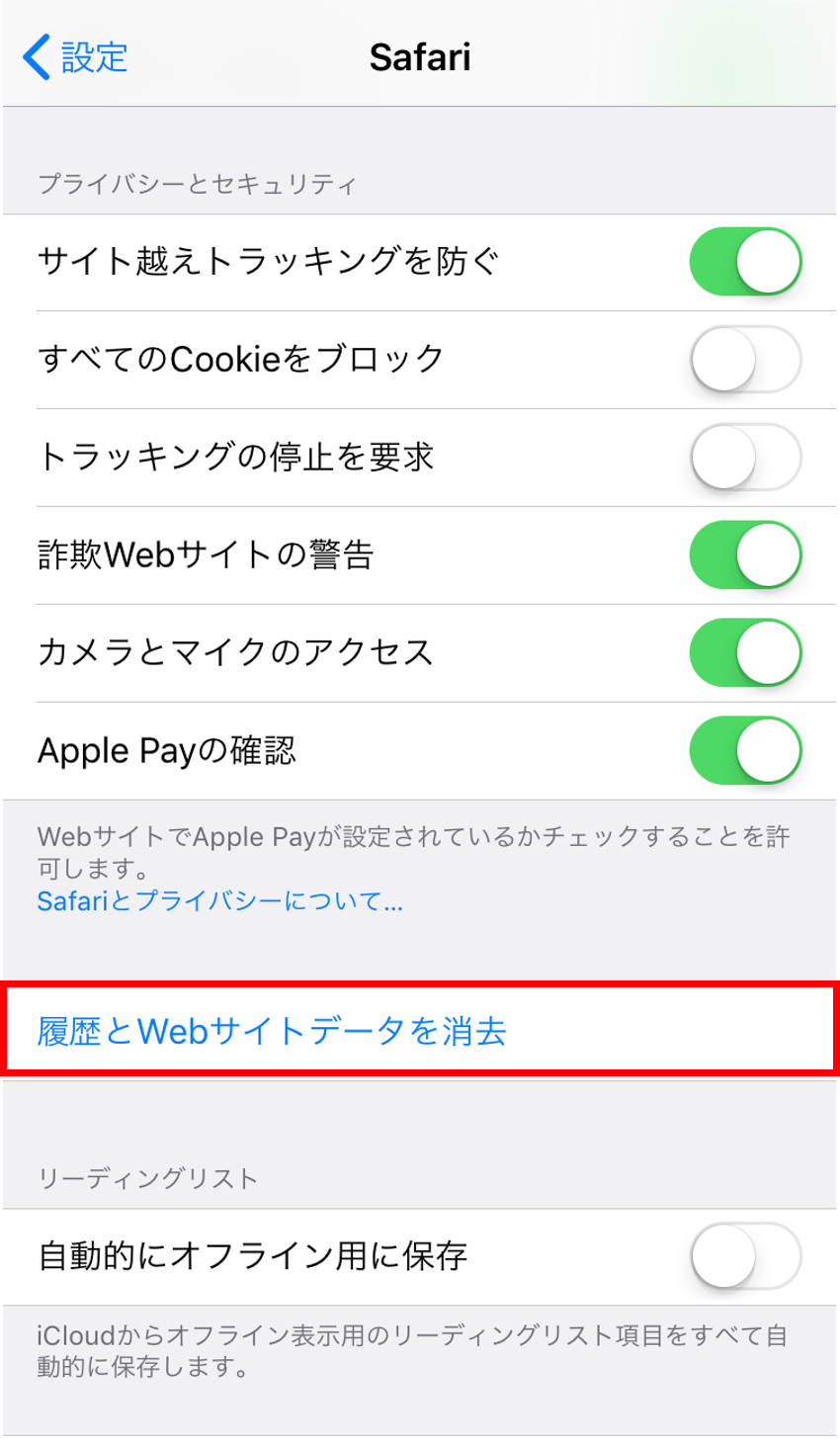Open Safariとプライバシーについて link

click(220, 901)
